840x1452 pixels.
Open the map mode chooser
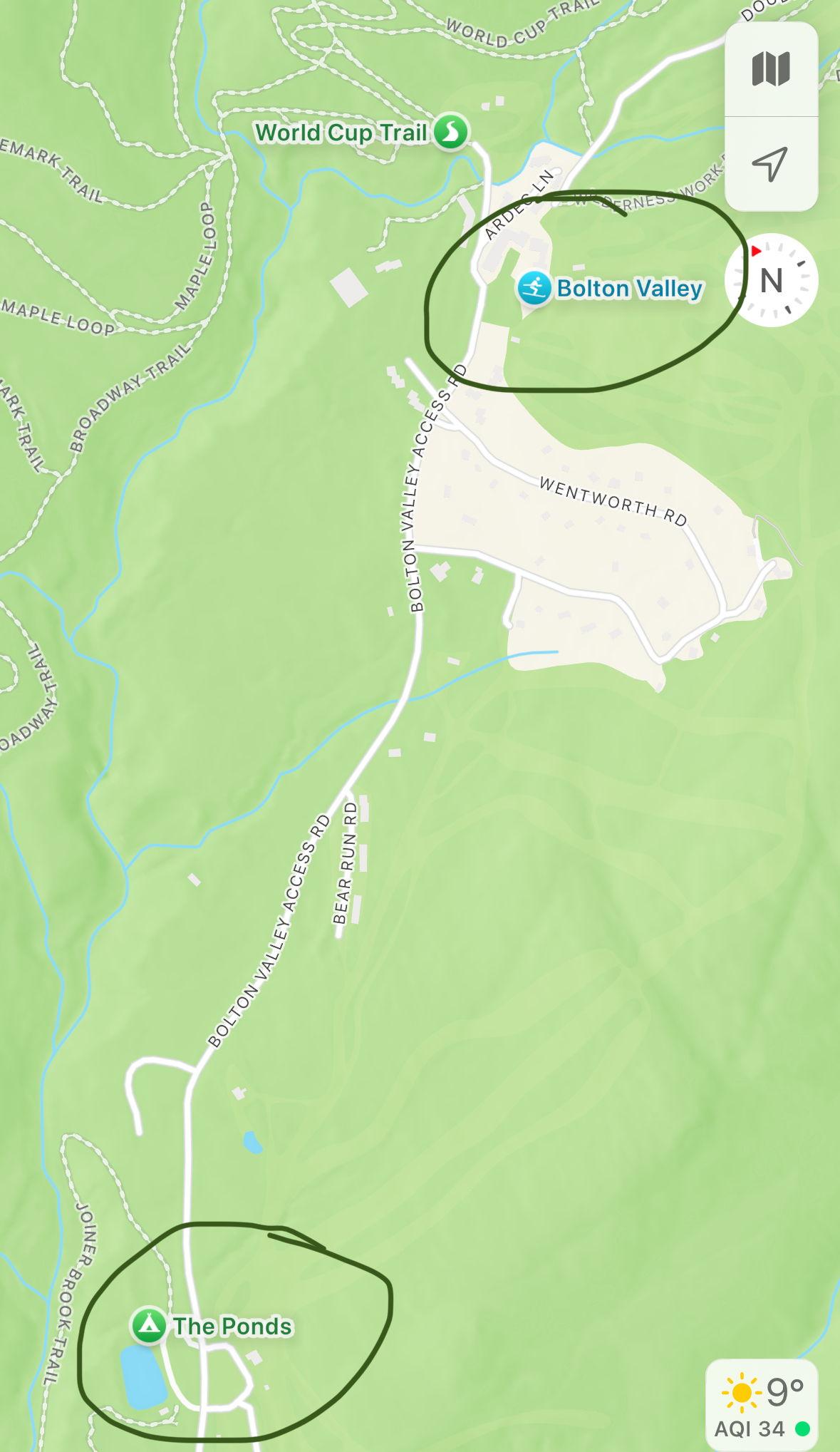point(771,69)
